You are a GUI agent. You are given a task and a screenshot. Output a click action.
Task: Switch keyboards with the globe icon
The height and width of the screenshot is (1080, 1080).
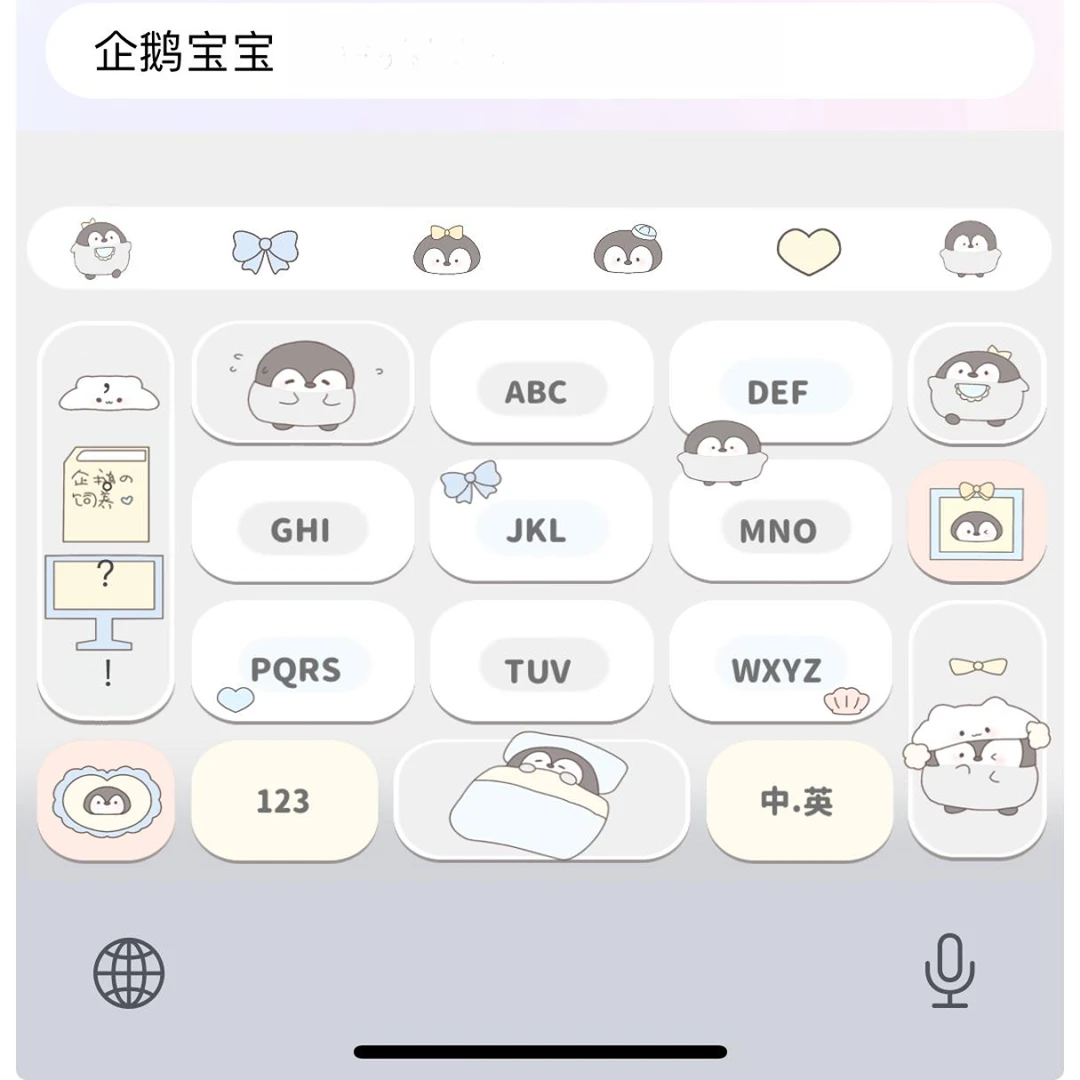tap(129, 972)
